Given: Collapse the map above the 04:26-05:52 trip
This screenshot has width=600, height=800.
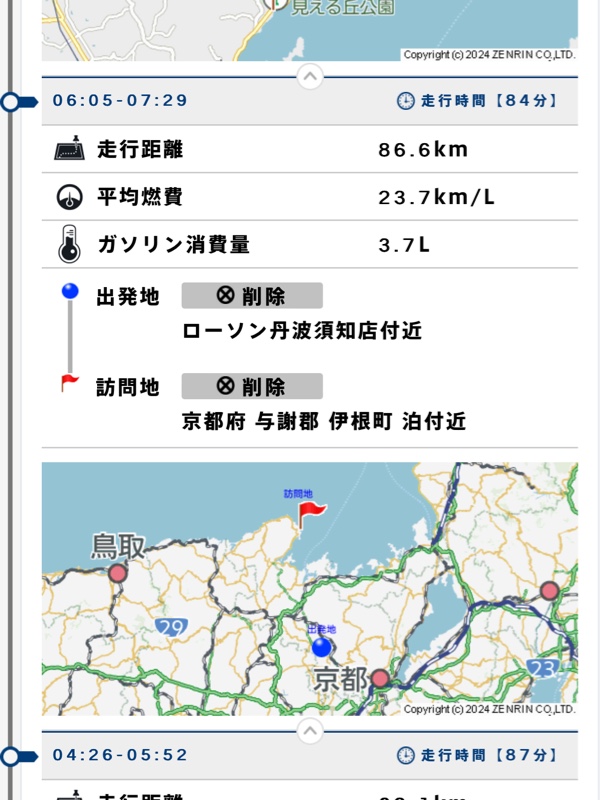Looking at the screenshot, I should coord(310,731).
